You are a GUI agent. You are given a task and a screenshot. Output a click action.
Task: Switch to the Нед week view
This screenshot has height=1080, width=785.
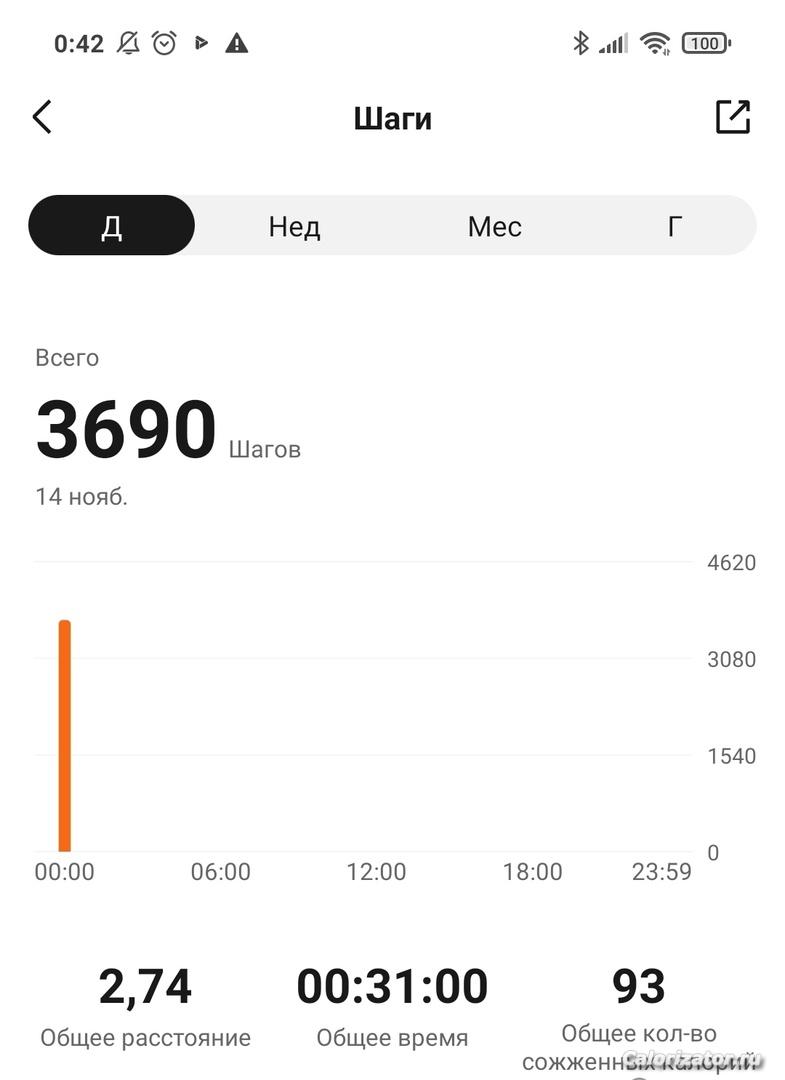pos(294,226)
